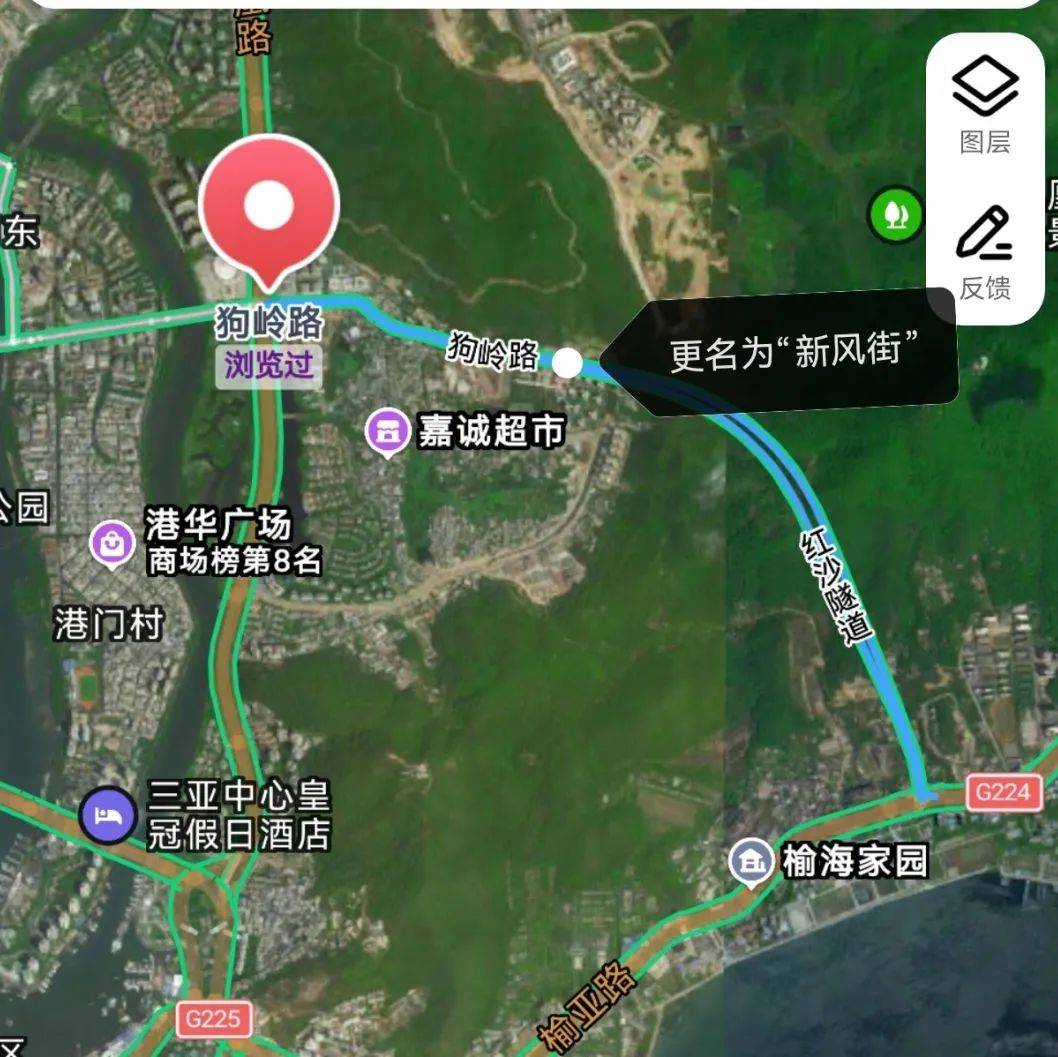Tap the red location pin on 狗岭路
The image size is (1058, 1057).
(269, 208)
